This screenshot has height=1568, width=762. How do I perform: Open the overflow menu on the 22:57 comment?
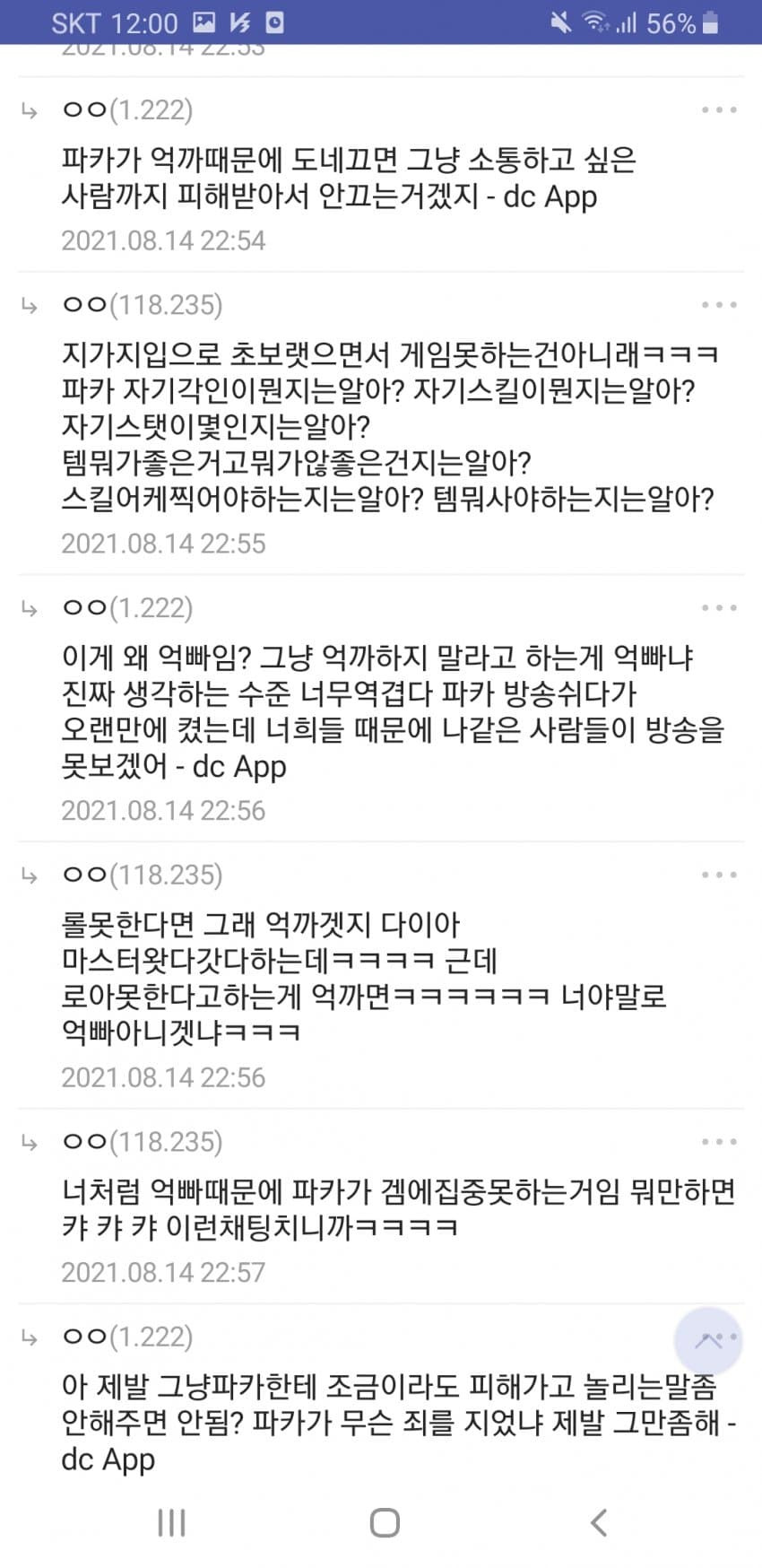[x=719, y=1142]
